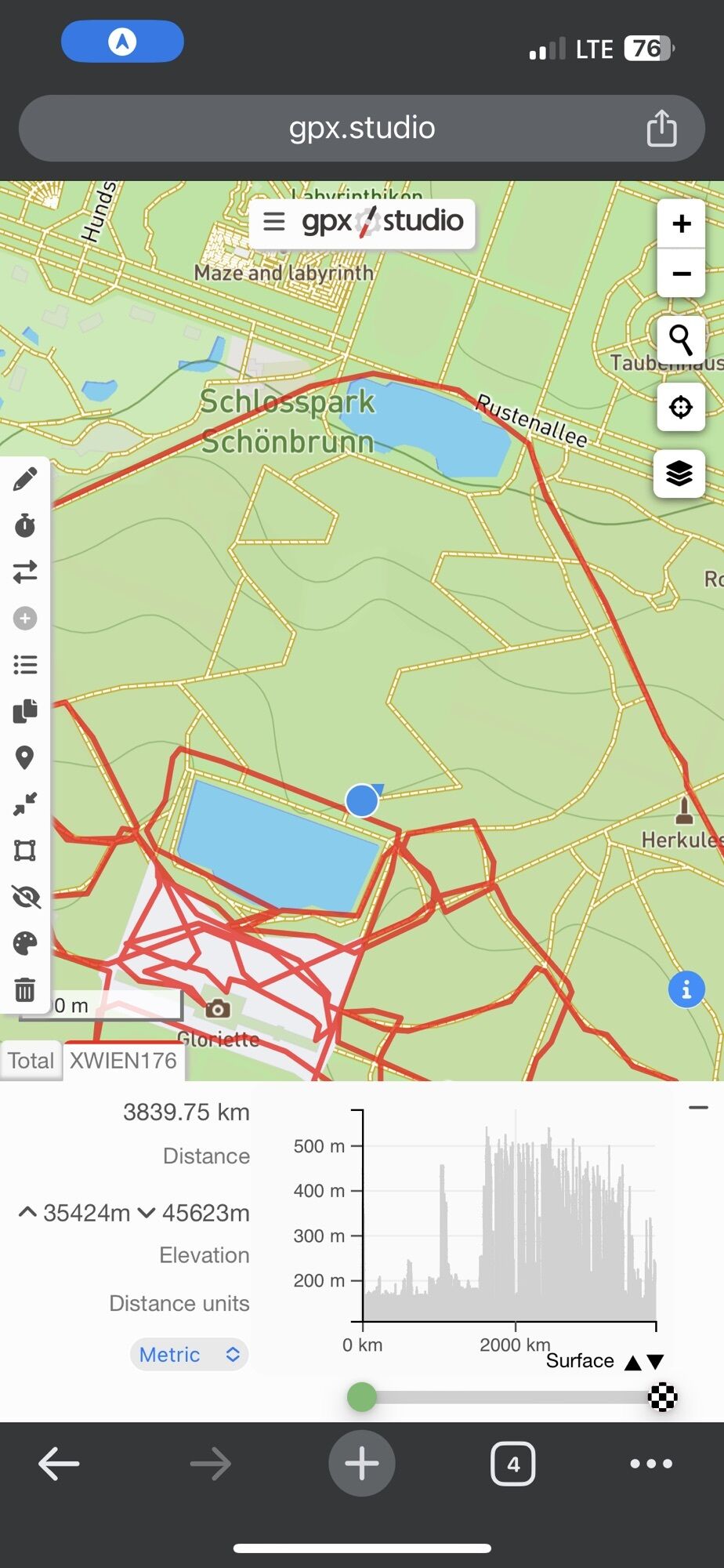Hide the track with eye icon
Screen dimensions: 724x1568
coord(25,896)
